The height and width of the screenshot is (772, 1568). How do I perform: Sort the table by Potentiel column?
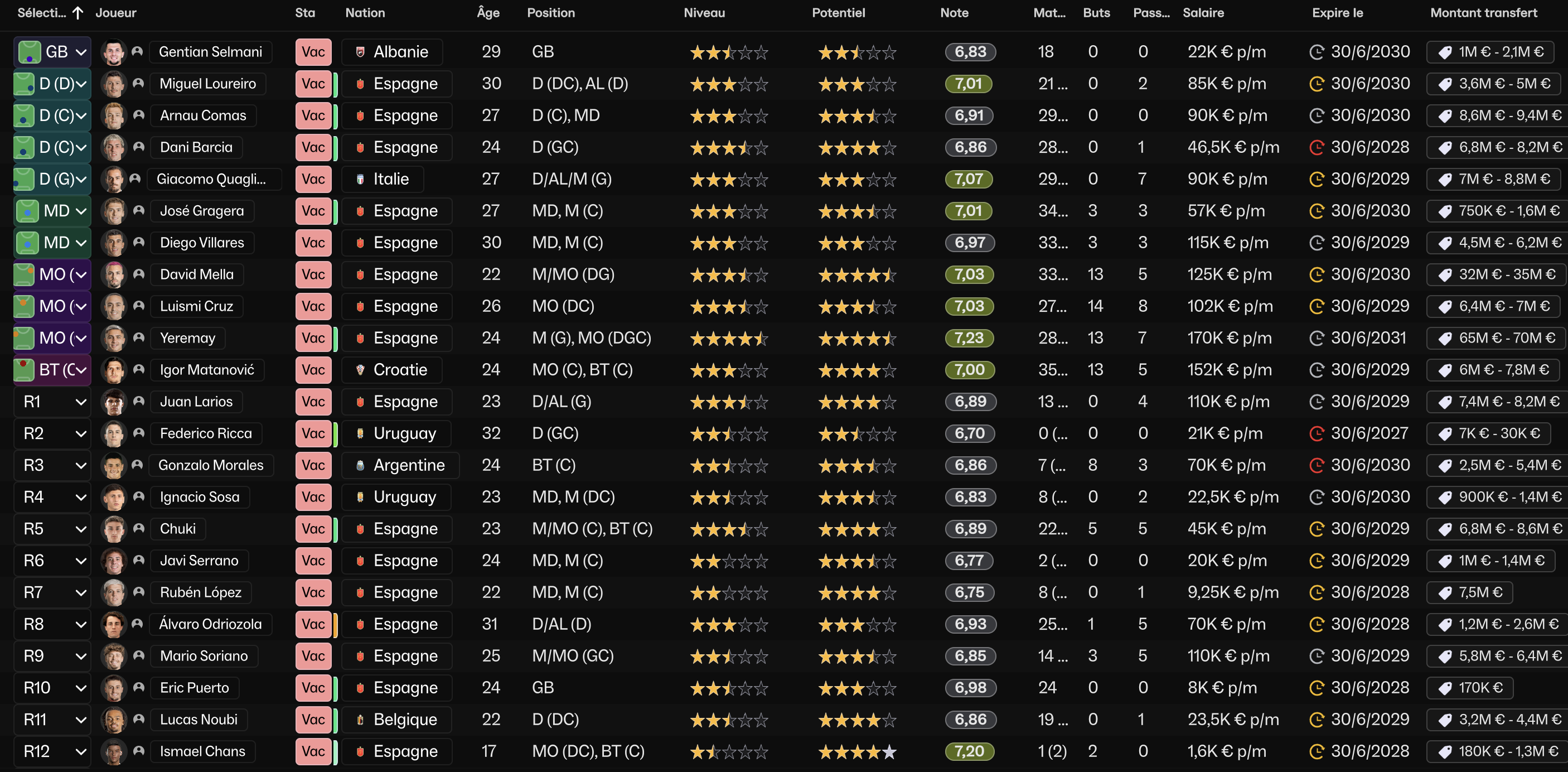(838, 13)
